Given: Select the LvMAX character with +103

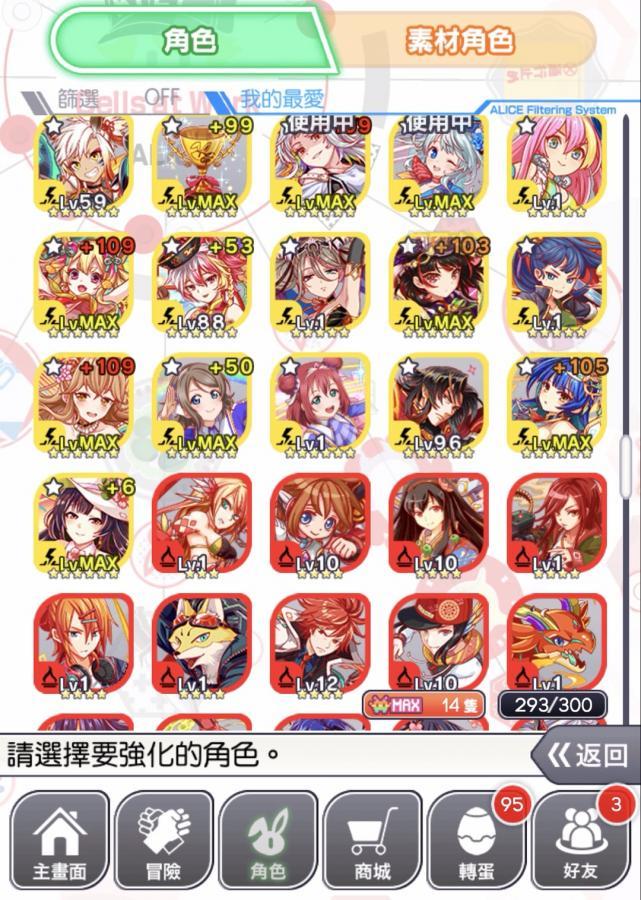Looking at the screenshot, I should 439,283.
